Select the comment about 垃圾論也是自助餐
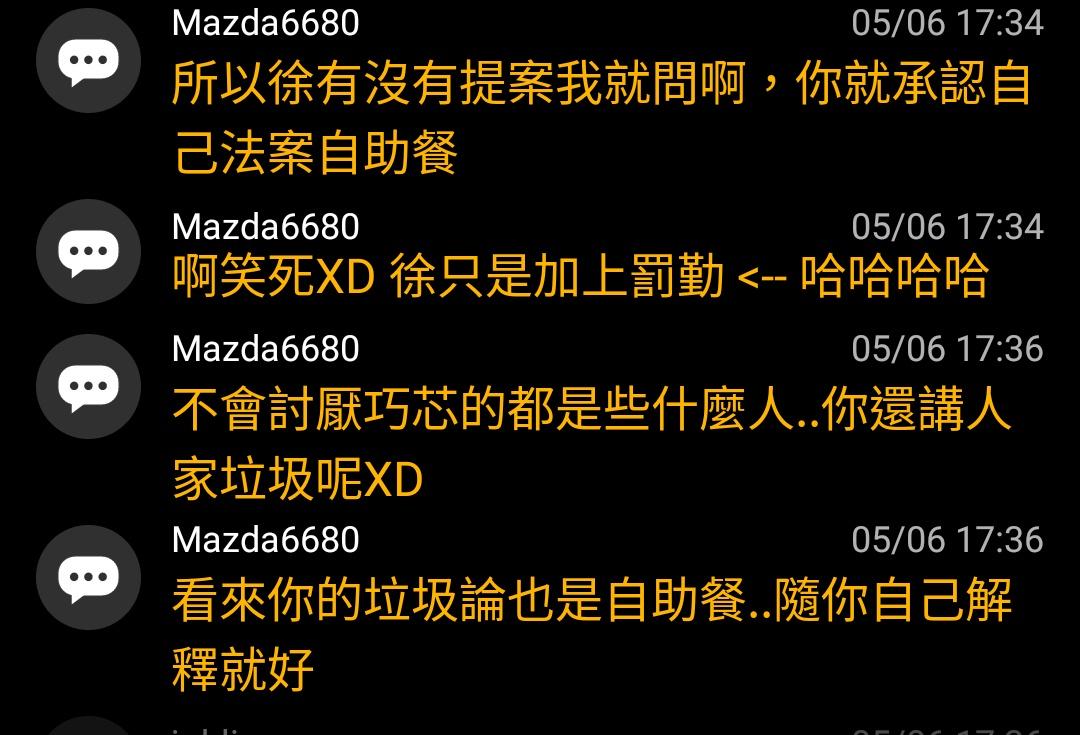The image size is (1080, 735). 590,634
